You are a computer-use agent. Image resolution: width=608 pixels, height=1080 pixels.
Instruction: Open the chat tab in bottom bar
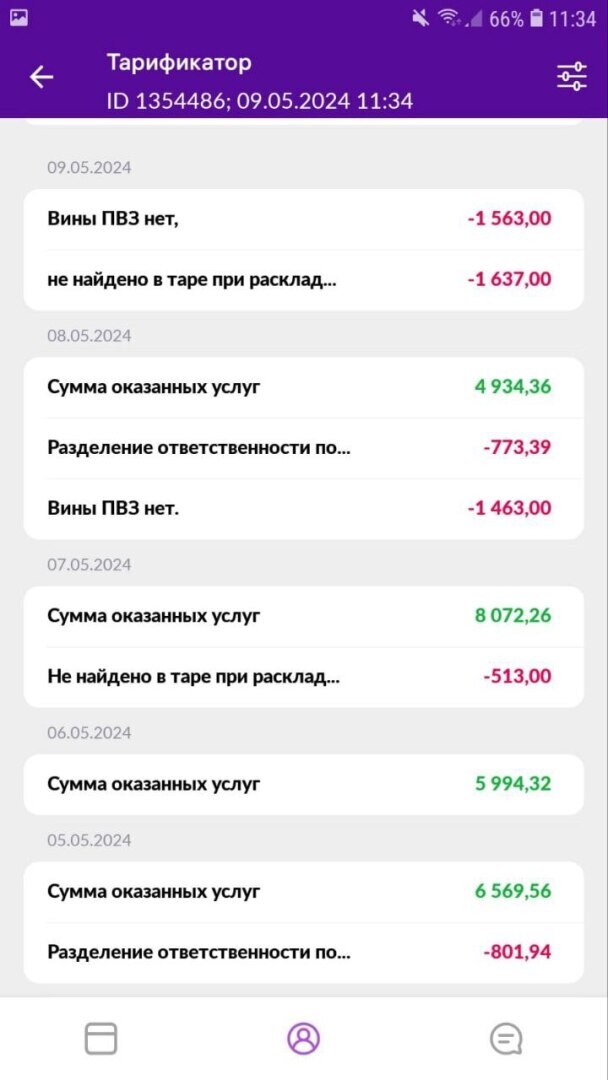(506, 1039)
